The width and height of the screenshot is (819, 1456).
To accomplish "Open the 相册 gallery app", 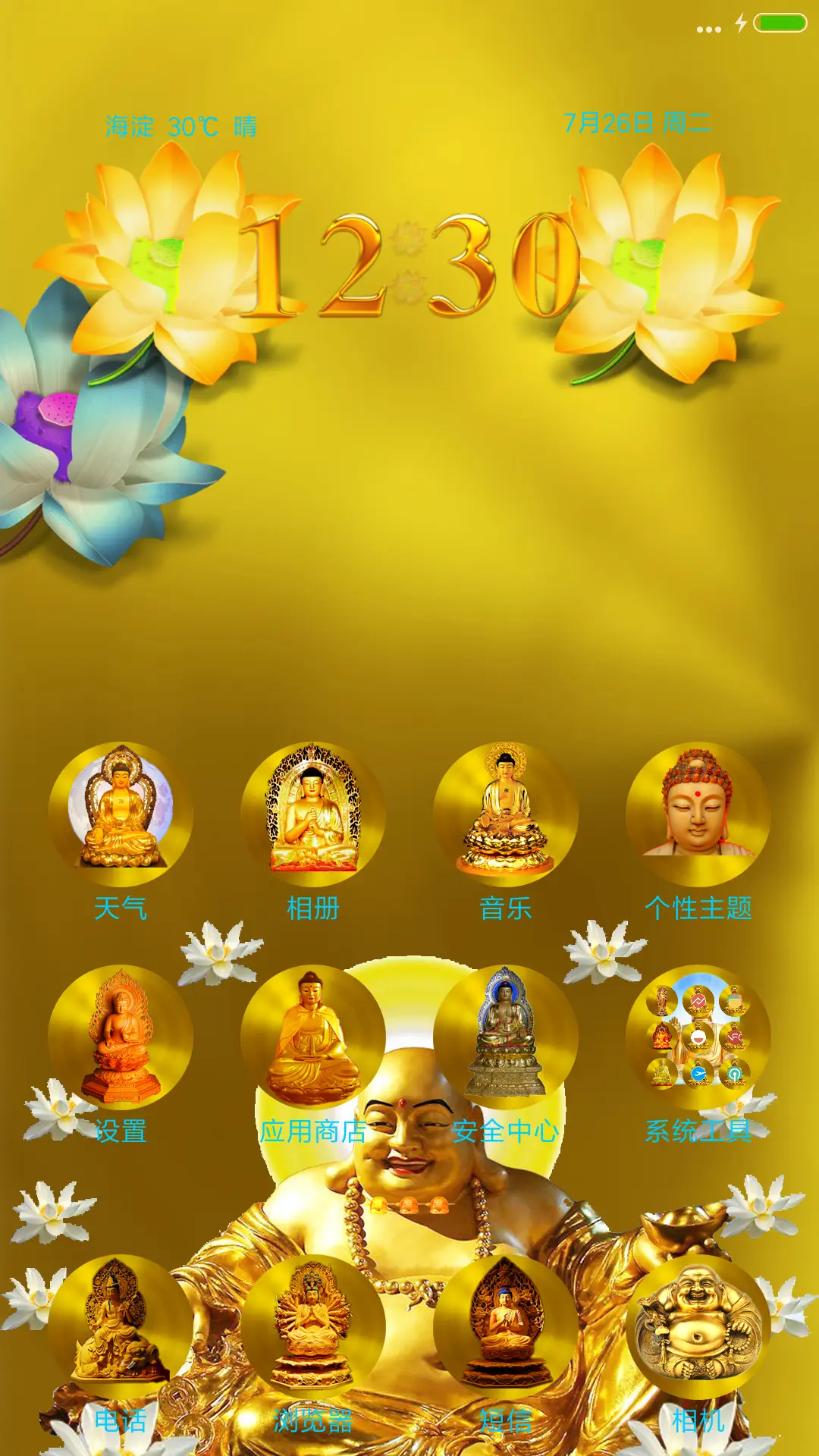I will (313, 814).
